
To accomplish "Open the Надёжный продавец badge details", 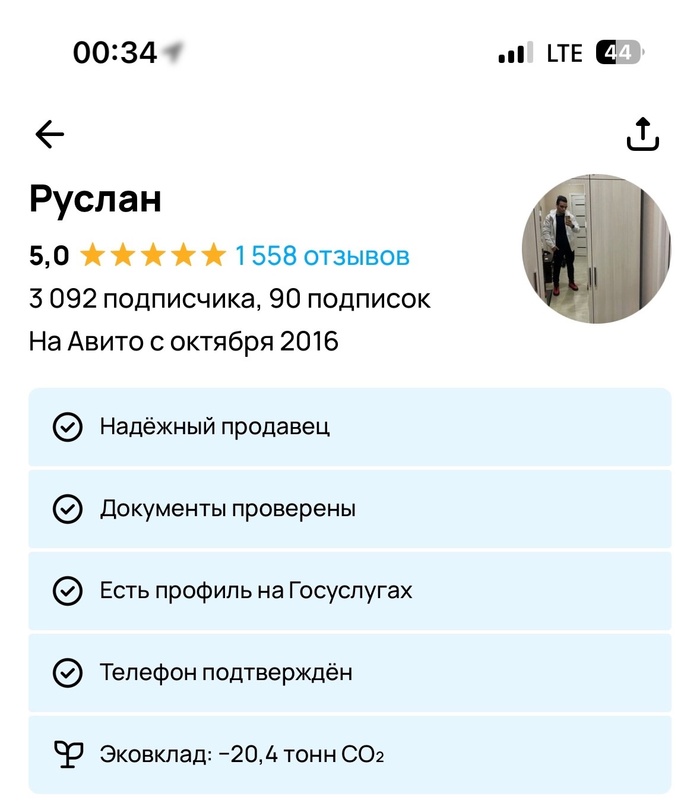I will 349,427.
